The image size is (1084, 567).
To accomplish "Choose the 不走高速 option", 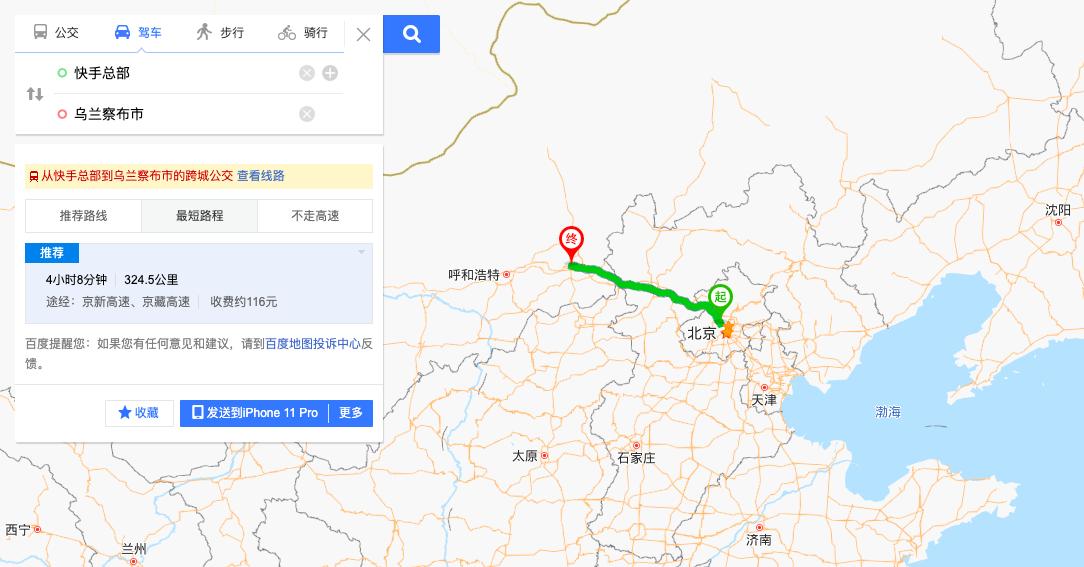I will tap(315, 216).
